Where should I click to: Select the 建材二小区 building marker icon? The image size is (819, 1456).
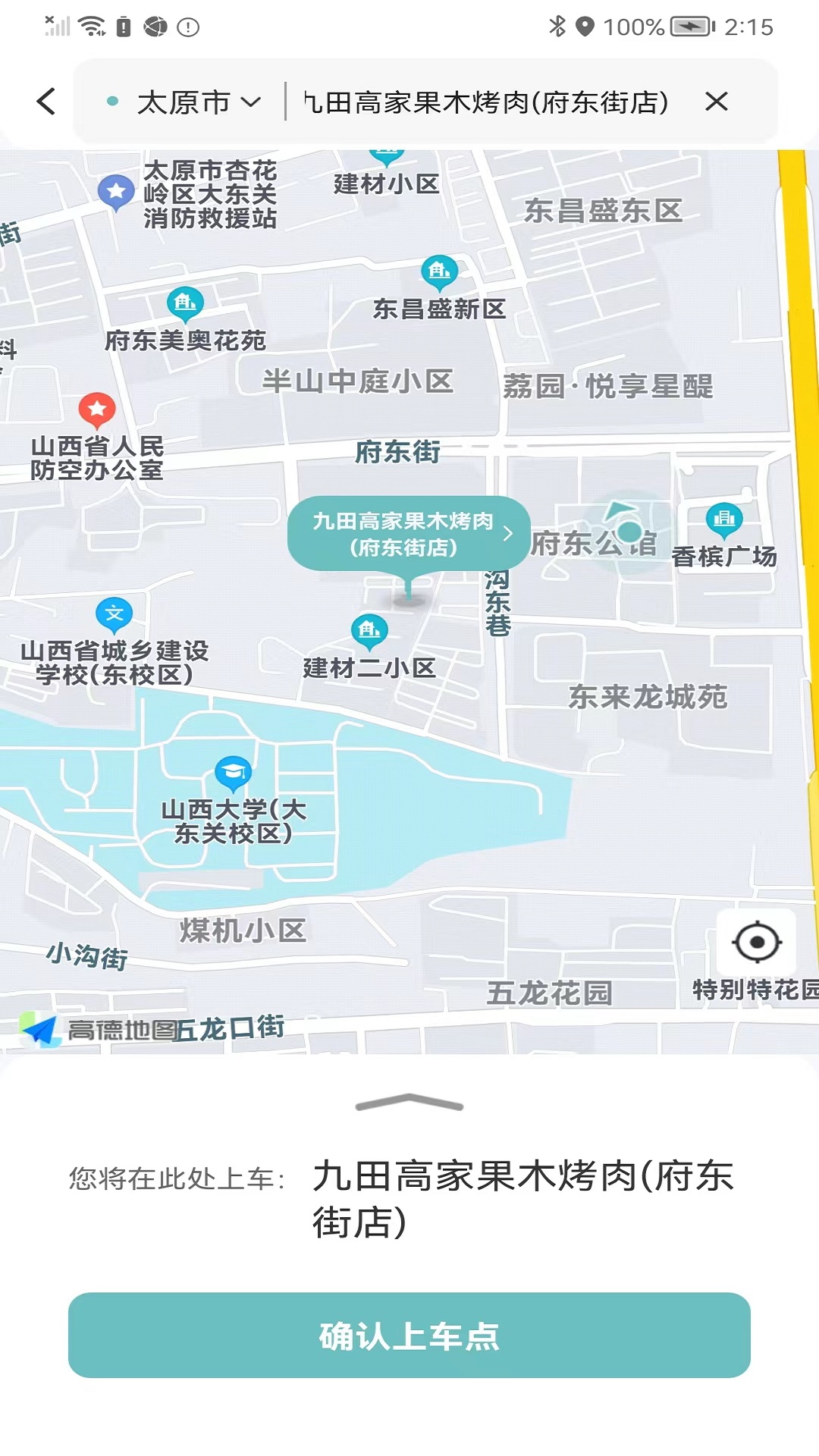click(369, 630)
